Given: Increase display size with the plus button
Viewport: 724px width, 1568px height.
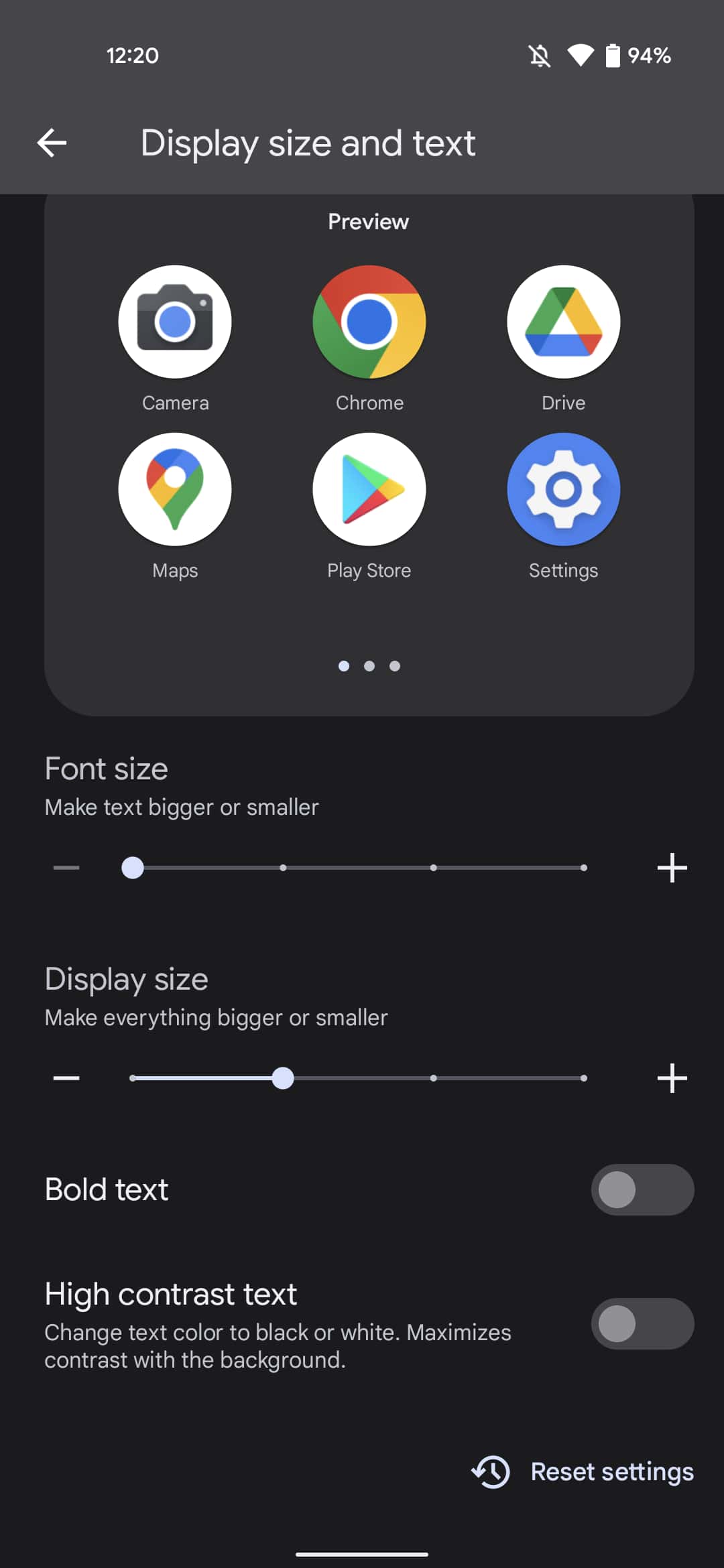Looking at the screenshot, I should pyautogui.click(x=672, y=1078).
